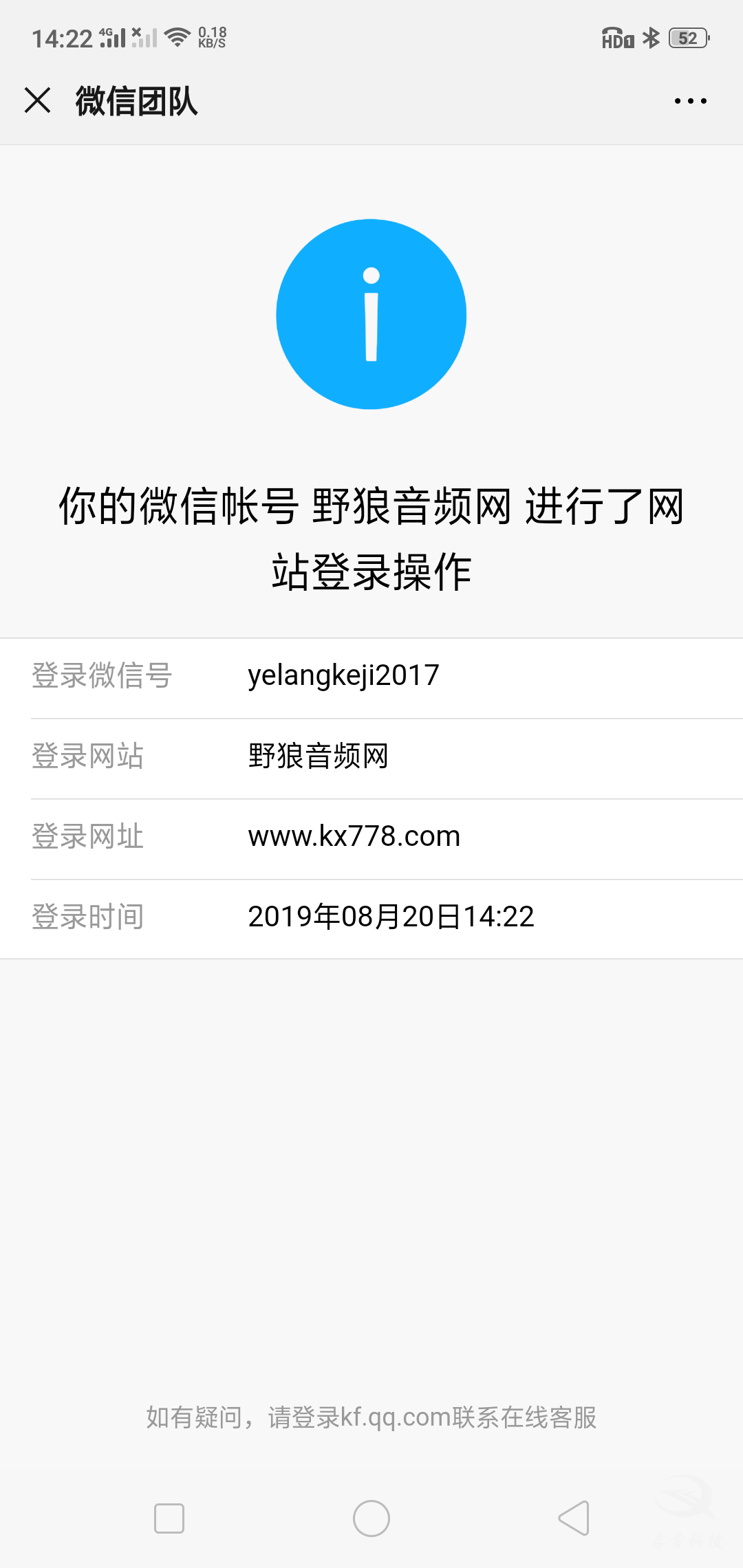
Task: Go to the home screen
Action: (x=371, y=1518)
